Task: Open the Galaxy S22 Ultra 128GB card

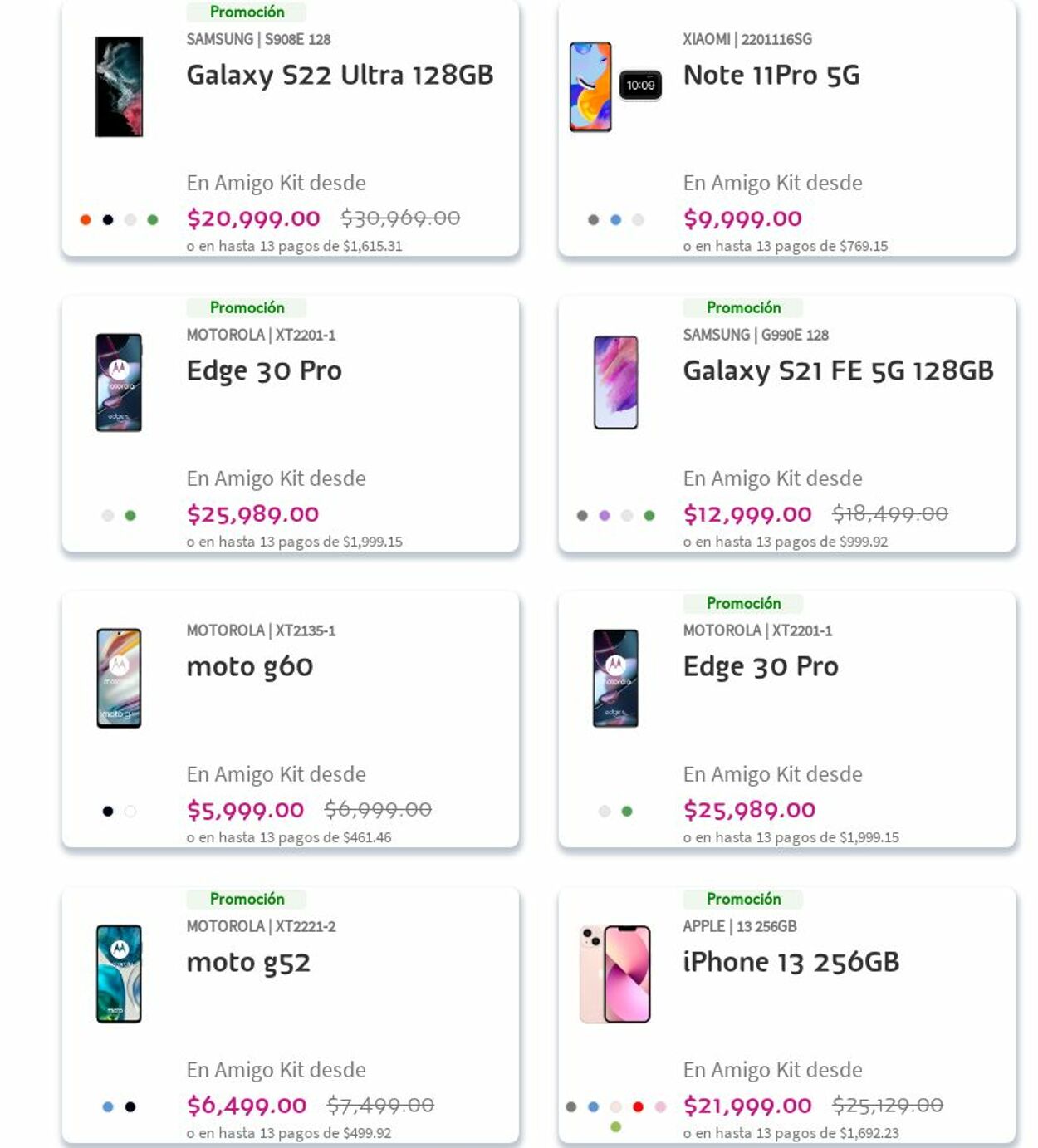Action: (x=339, y=76)
